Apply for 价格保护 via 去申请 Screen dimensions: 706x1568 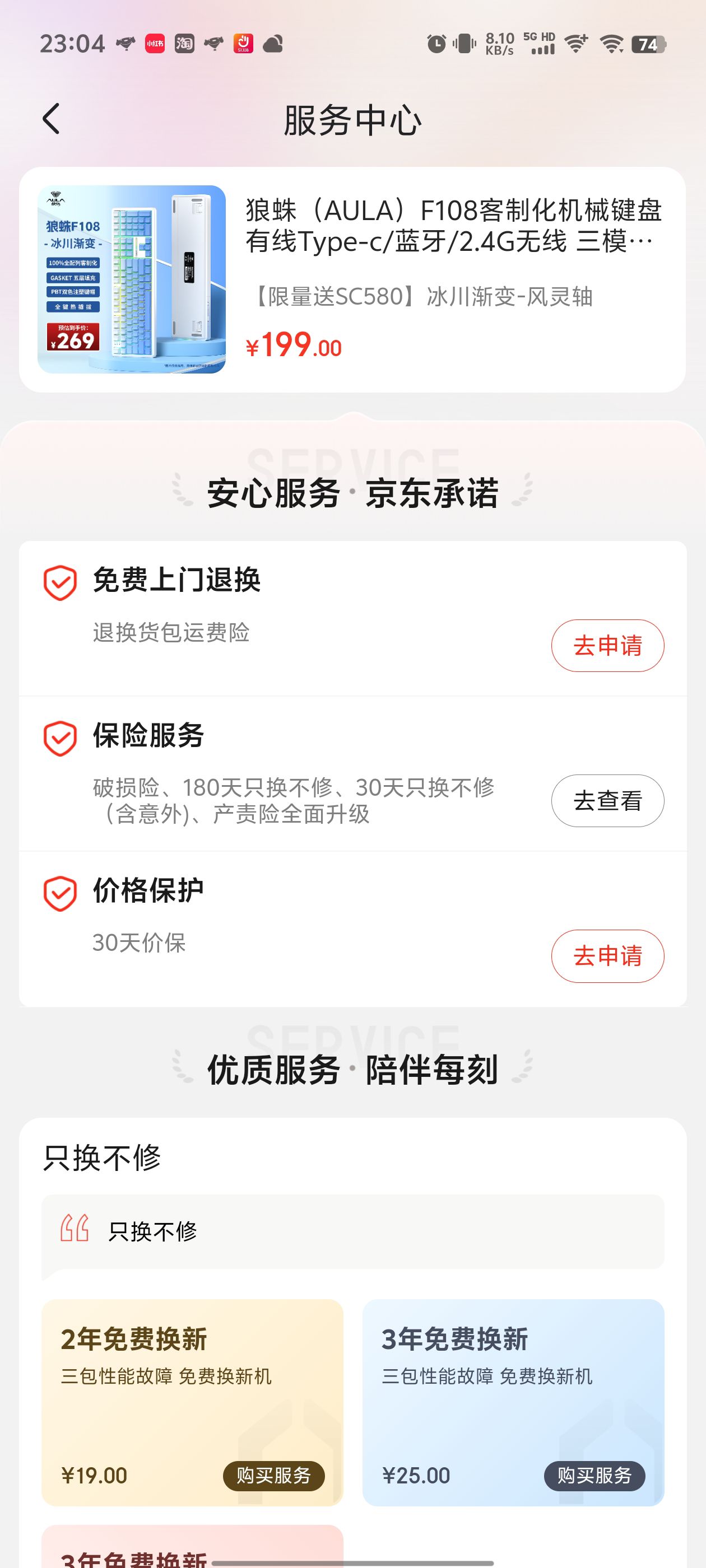tap(607, 956)
